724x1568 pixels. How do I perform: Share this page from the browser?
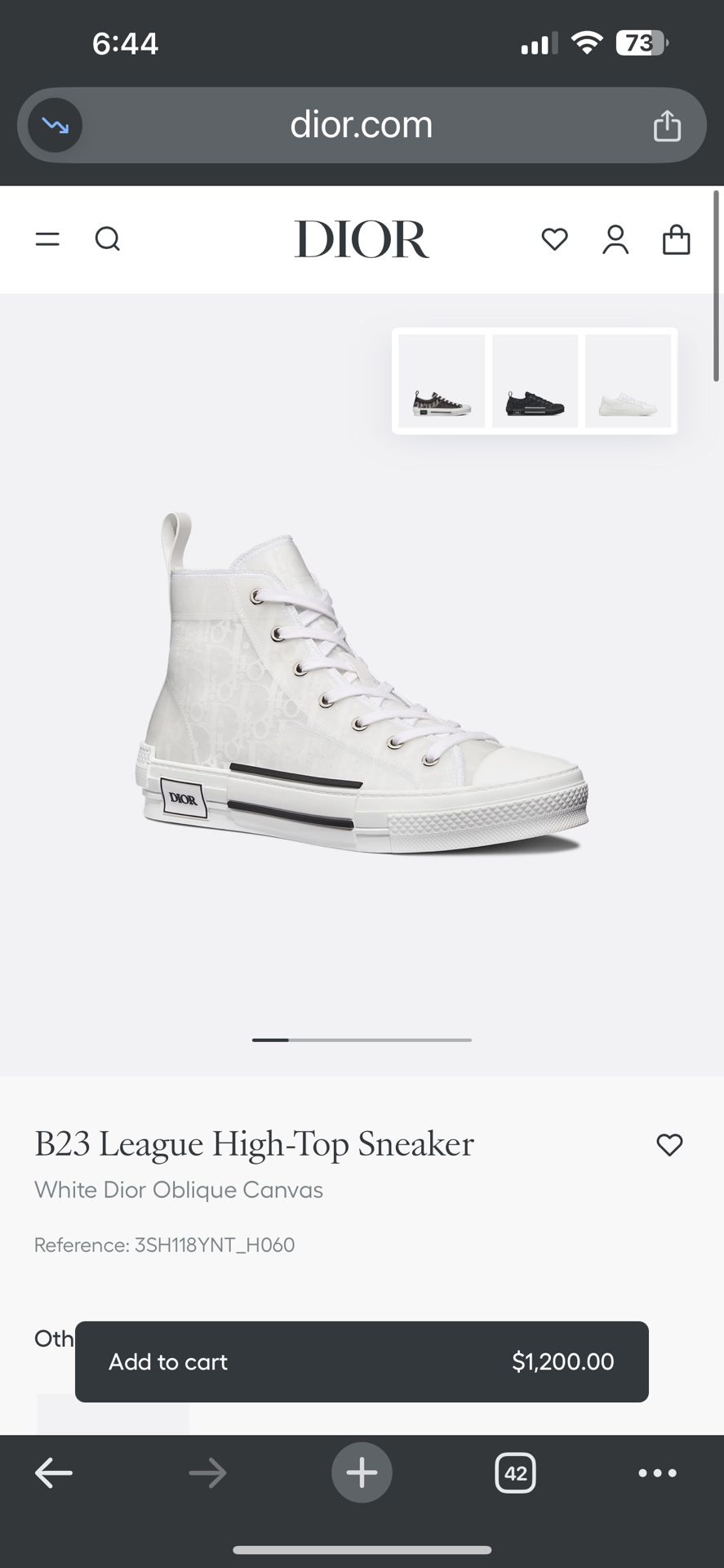click(x=667, y=126)
